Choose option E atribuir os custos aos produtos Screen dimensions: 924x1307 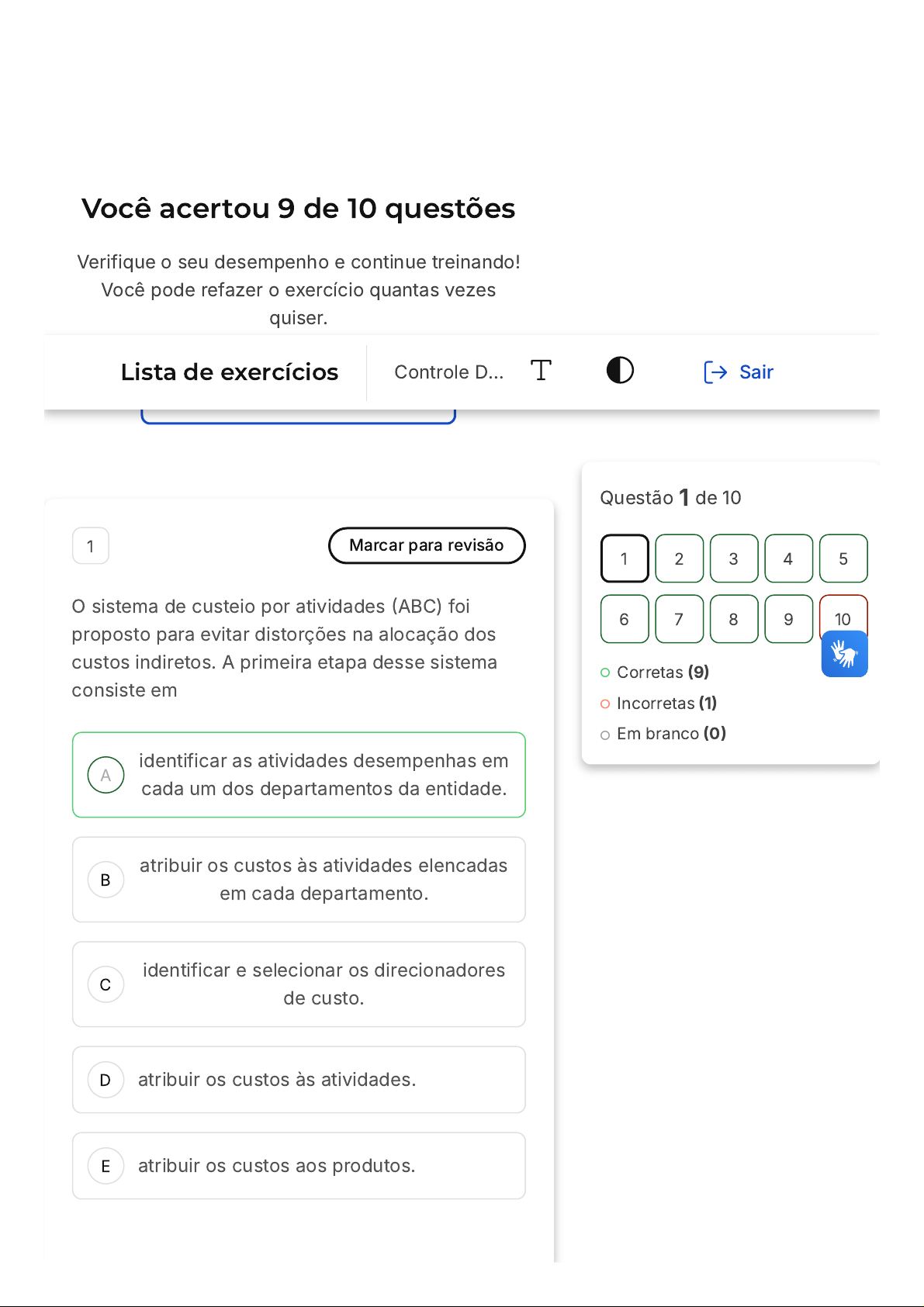pyautogui.click(x=299, y=1166)
